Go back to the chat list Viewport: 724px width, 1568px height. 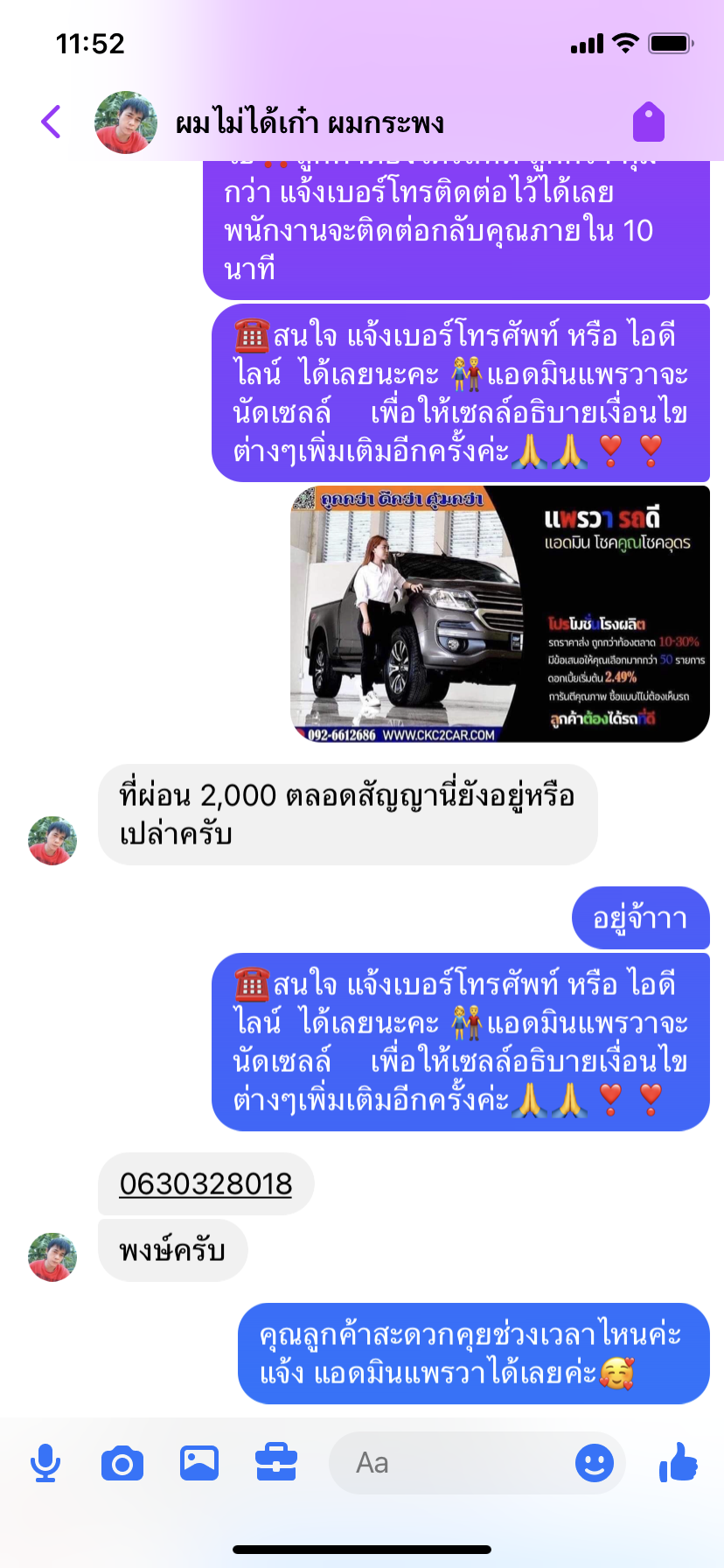[x=52, y=122]
